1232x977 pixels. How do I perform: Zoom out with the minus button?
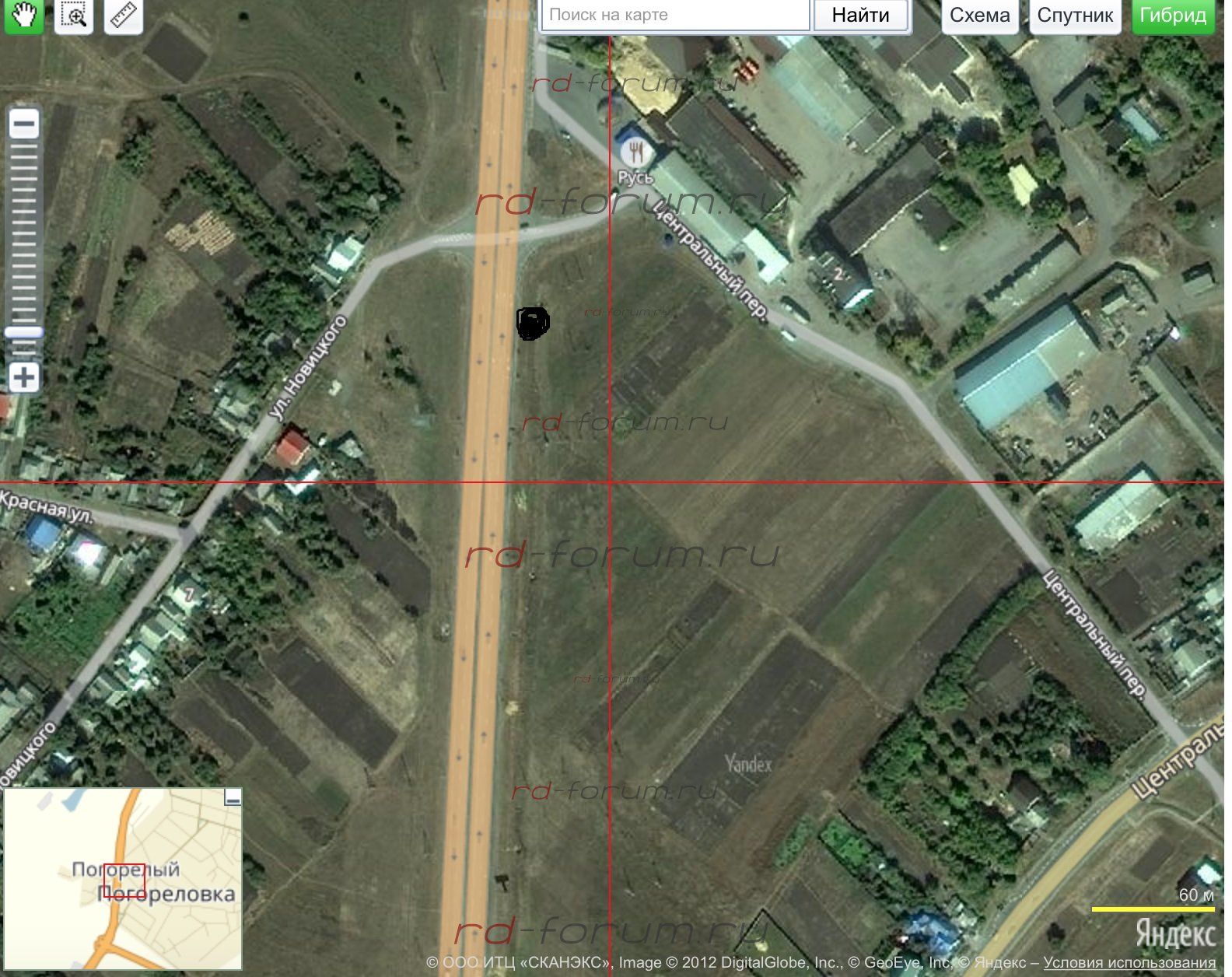(24, 124)
